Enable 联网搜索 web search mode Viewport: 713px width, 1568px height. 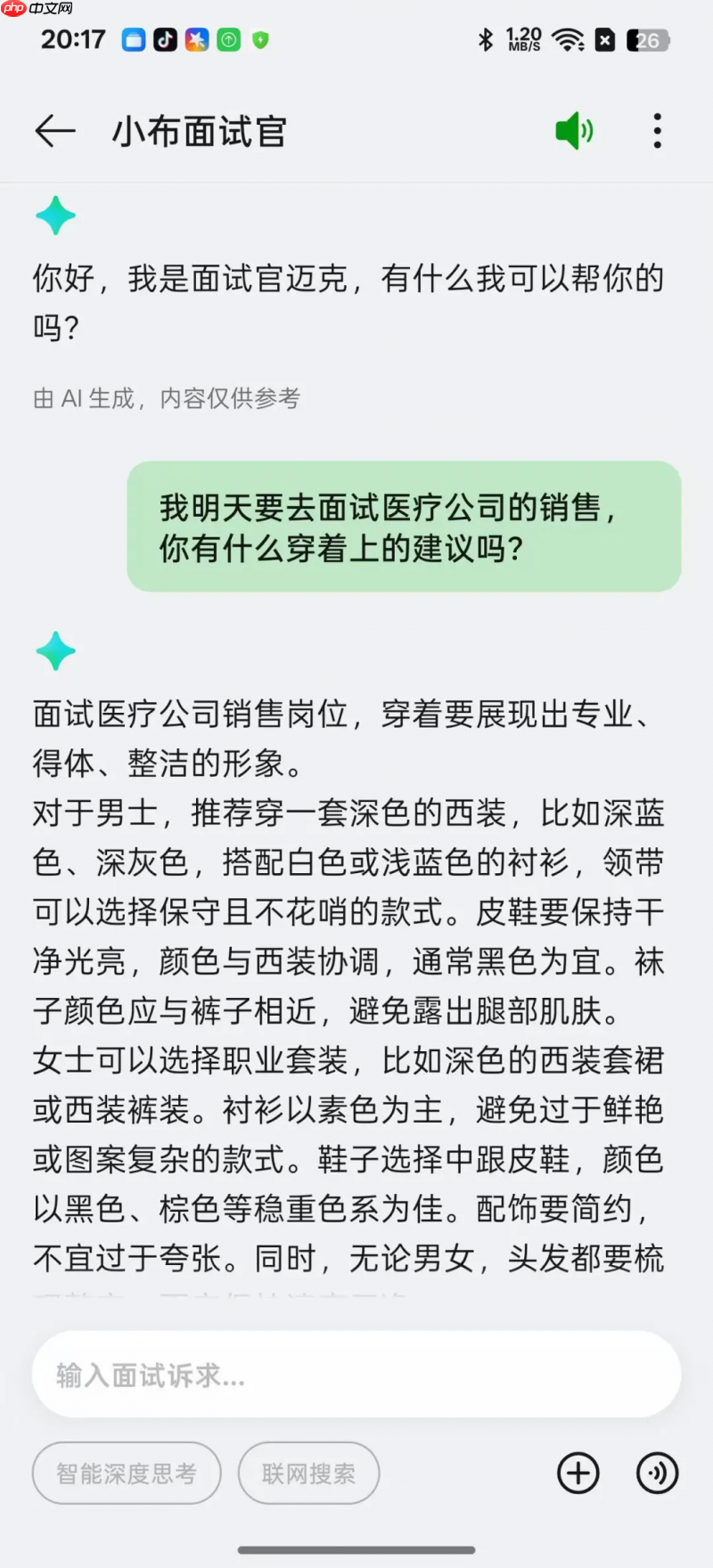(308, 1474)
